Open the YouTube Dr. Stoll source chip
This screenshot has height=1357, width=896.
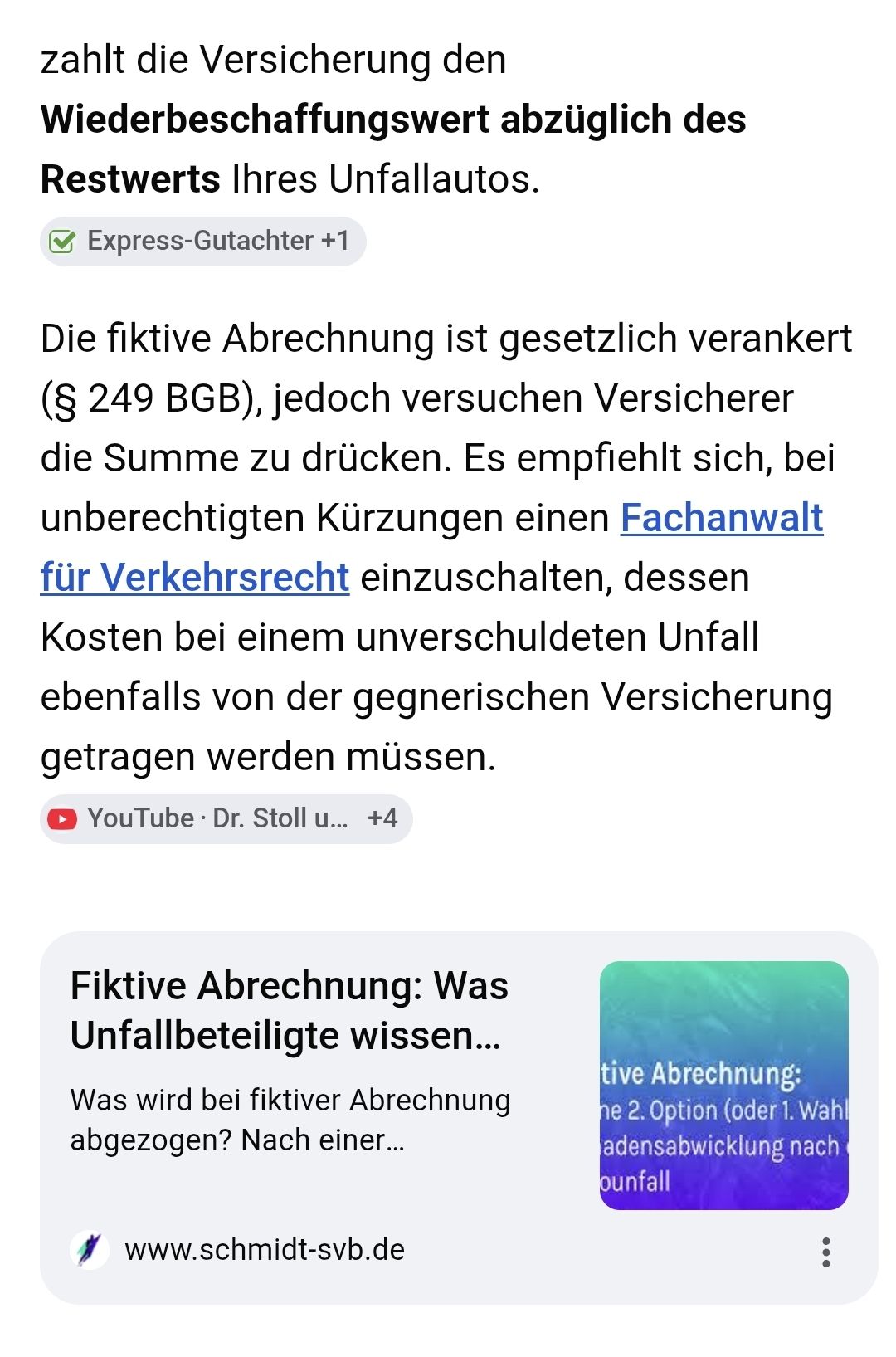point(226,818)
